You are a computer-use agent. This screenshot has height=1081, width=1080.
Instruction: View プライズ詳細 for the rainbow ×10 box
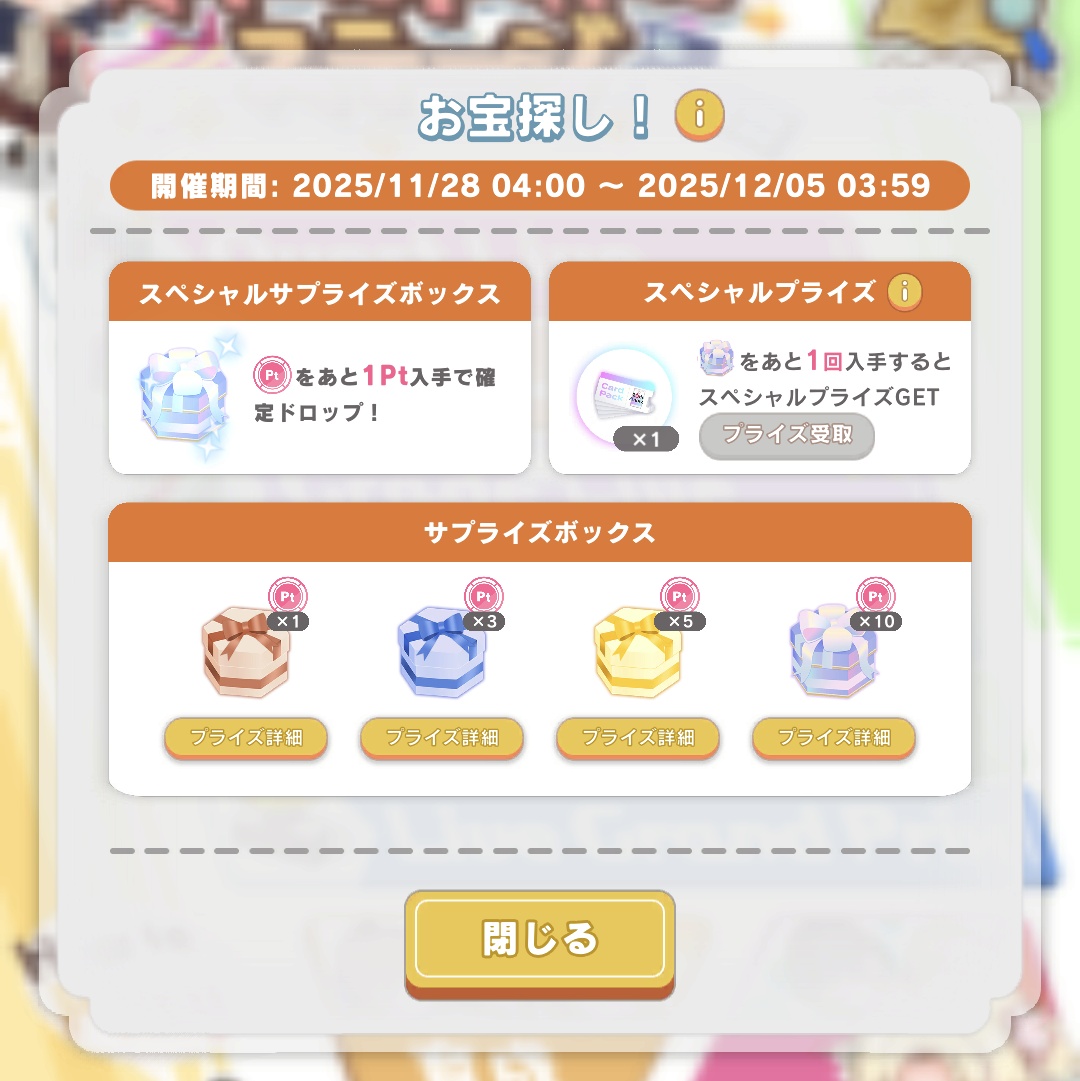click(x=834, y=738)
